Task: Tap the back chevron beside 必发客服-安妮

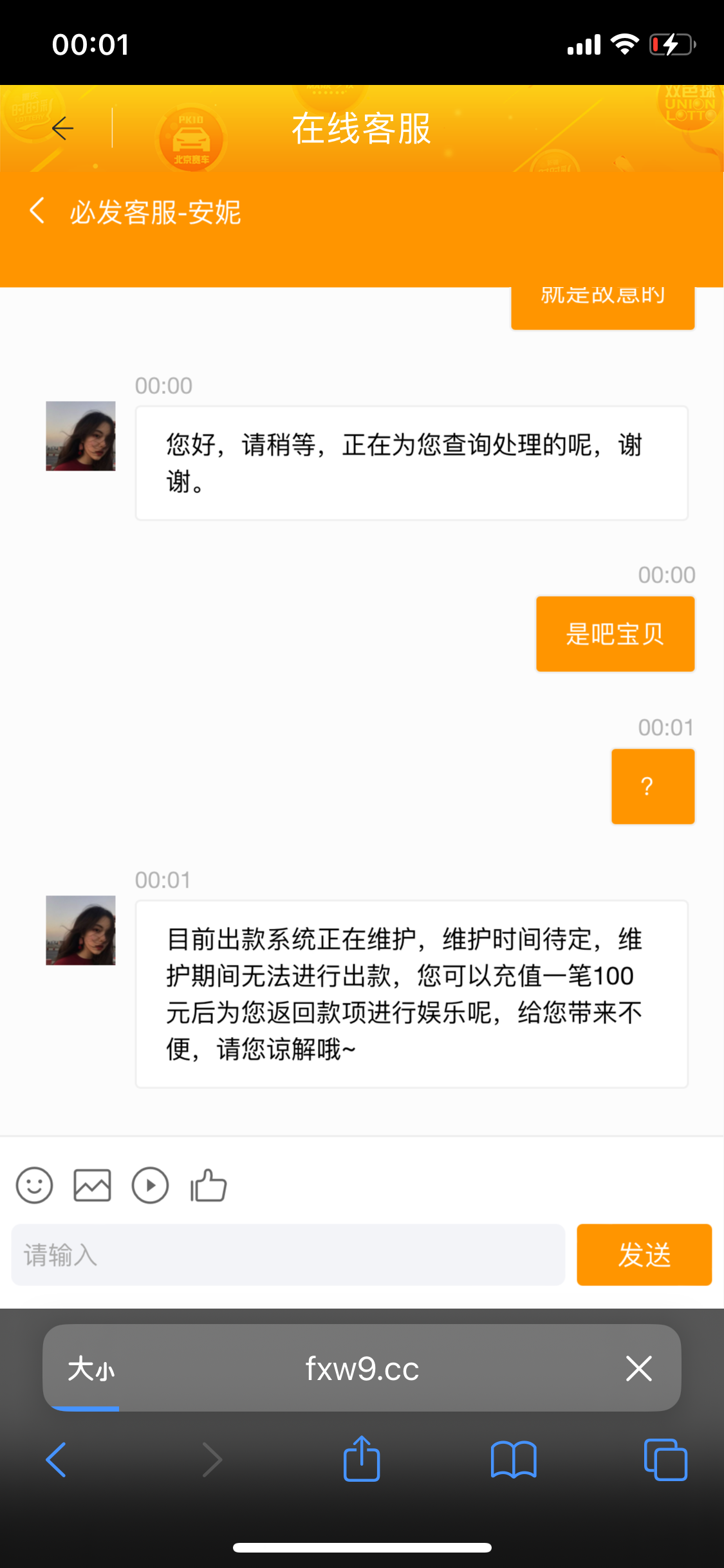Action: click(37, 211)
